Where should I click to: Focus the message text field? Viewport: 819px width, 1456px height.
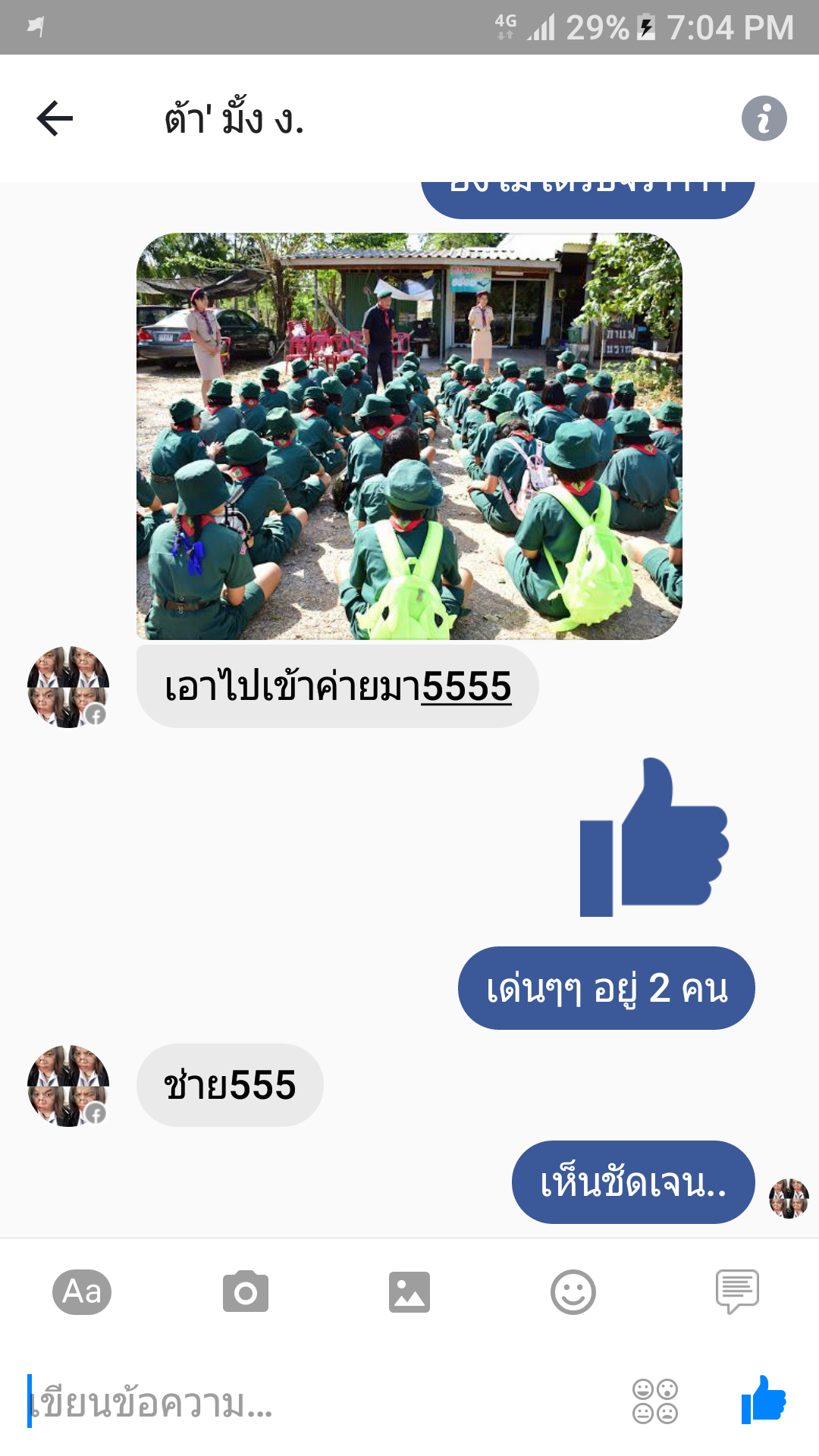coord(303,1401)
